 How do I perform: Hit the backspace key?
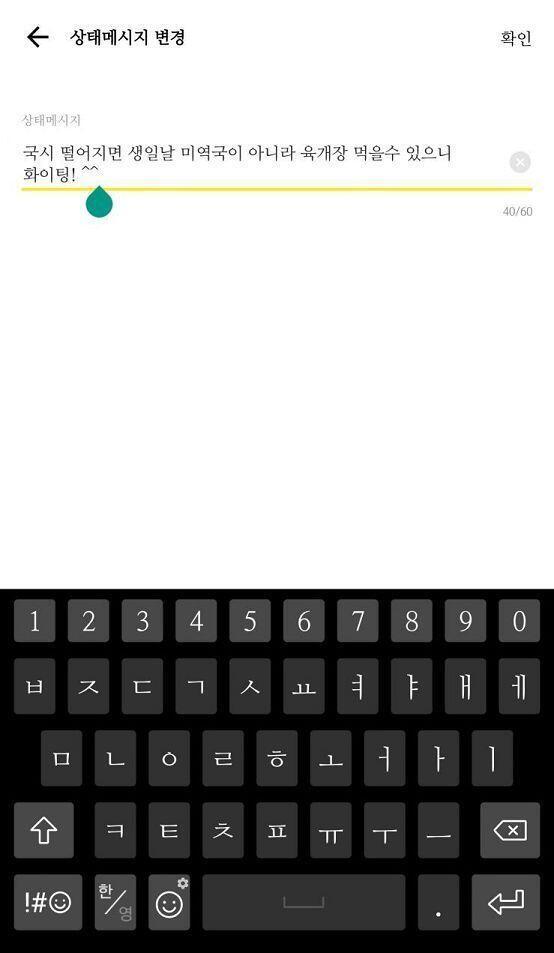pyautogui.click(x=510, y=830)
